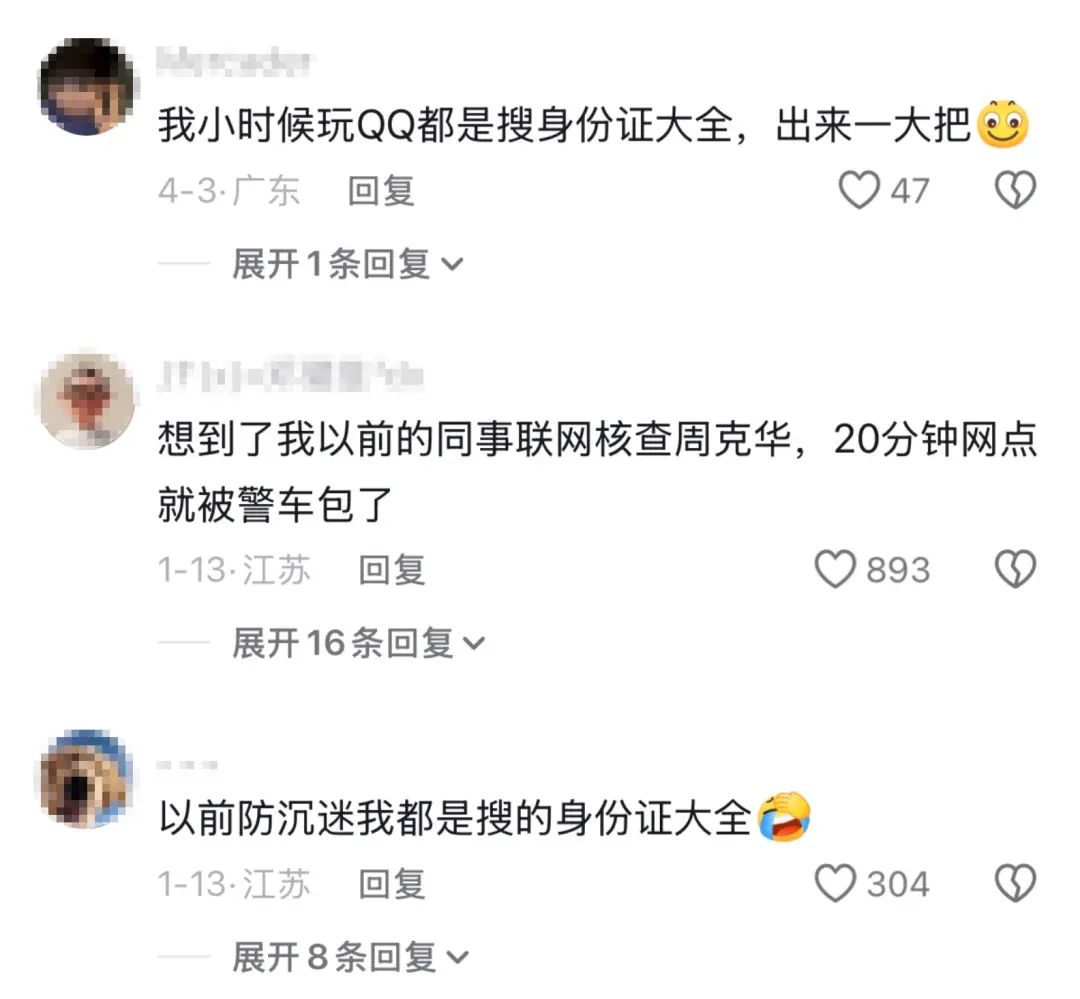
Task: Reply to the comment mentioning 周克华
Action: [392, 570]
